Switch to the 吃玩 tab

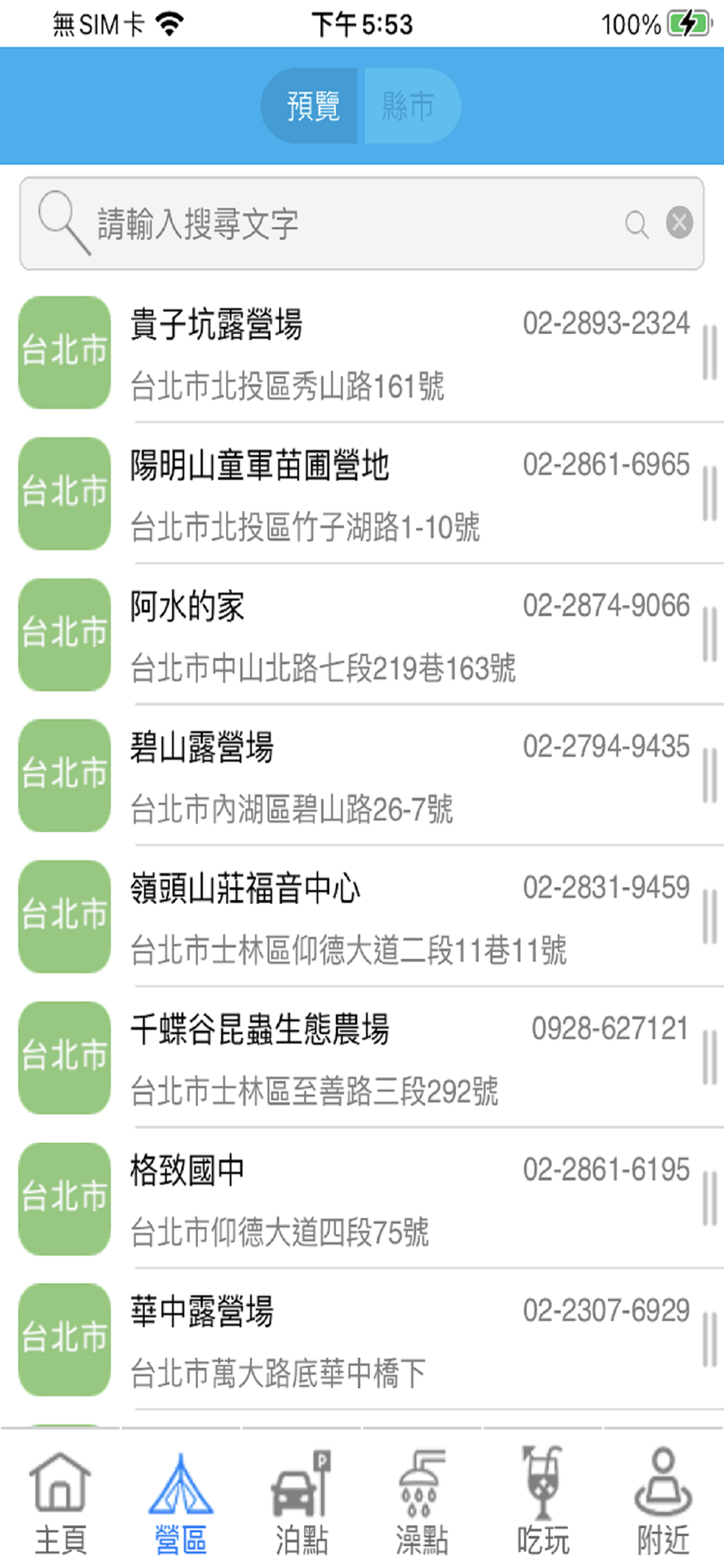point(542,1501)
